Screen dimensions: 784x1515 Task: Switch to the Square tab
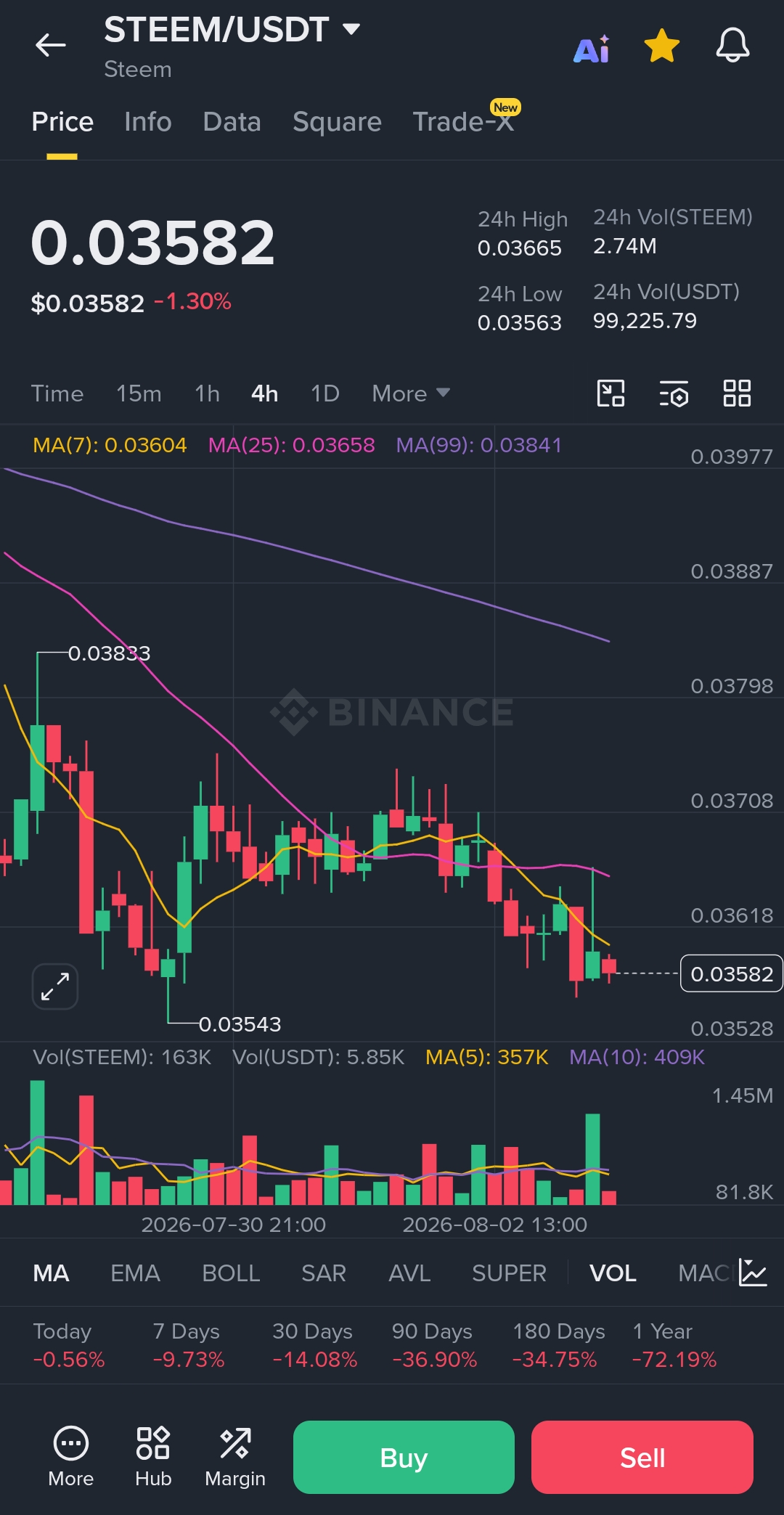[x=337, y=122]
